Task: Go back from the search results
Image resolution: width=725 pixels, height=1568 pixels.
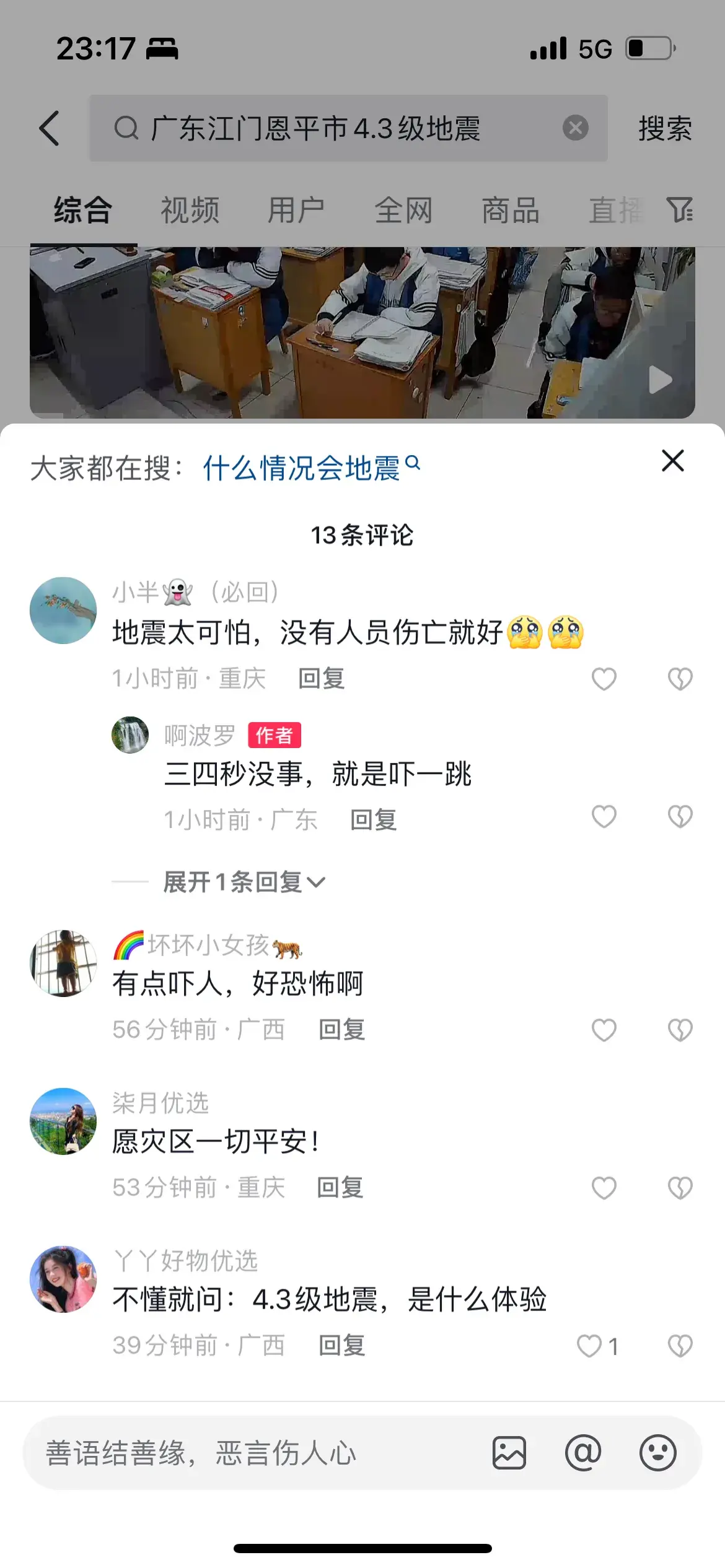Action: tap(50, 128)
